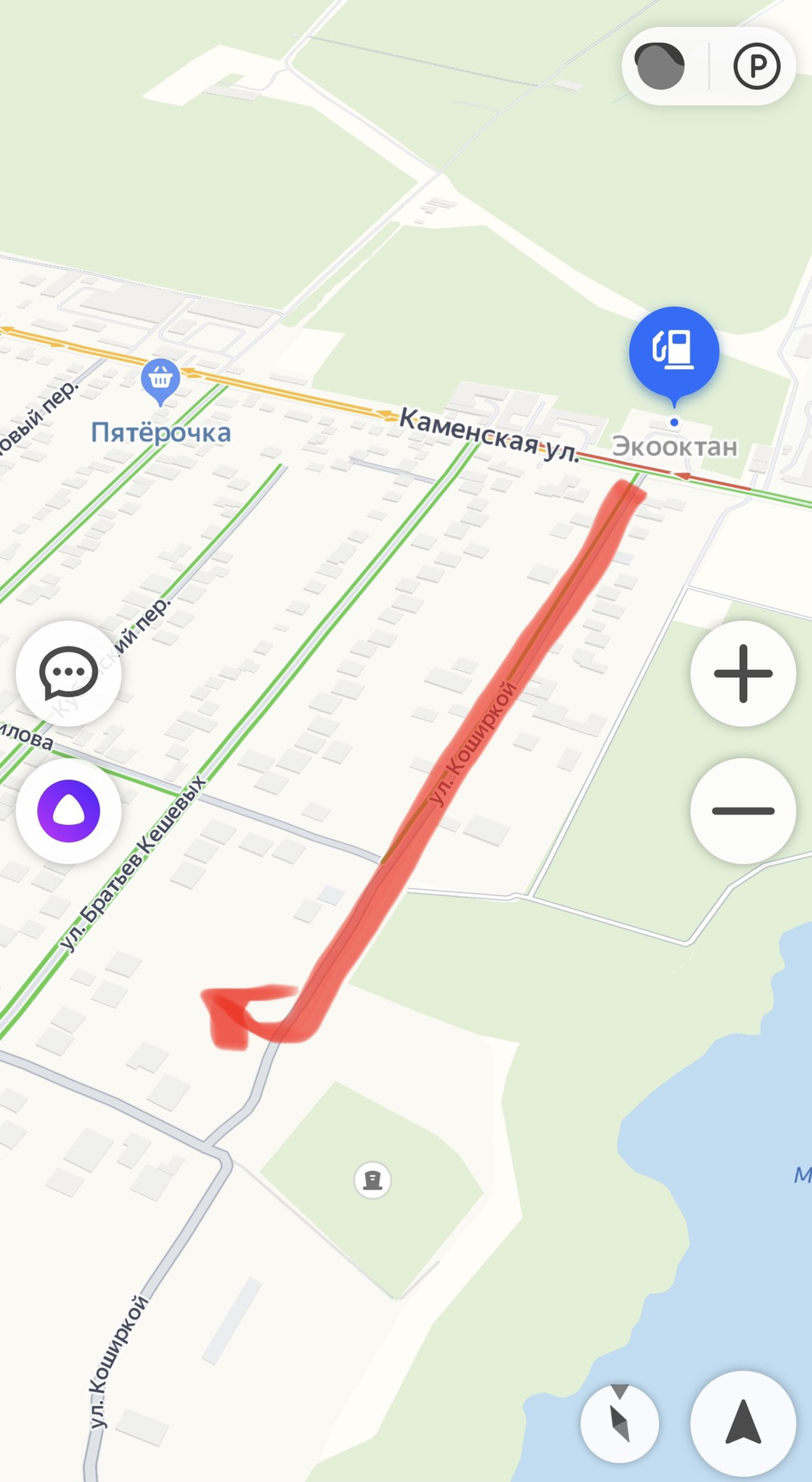812x1482 pixels.
Task: Center map on my location
Action: pos(742,1424)
